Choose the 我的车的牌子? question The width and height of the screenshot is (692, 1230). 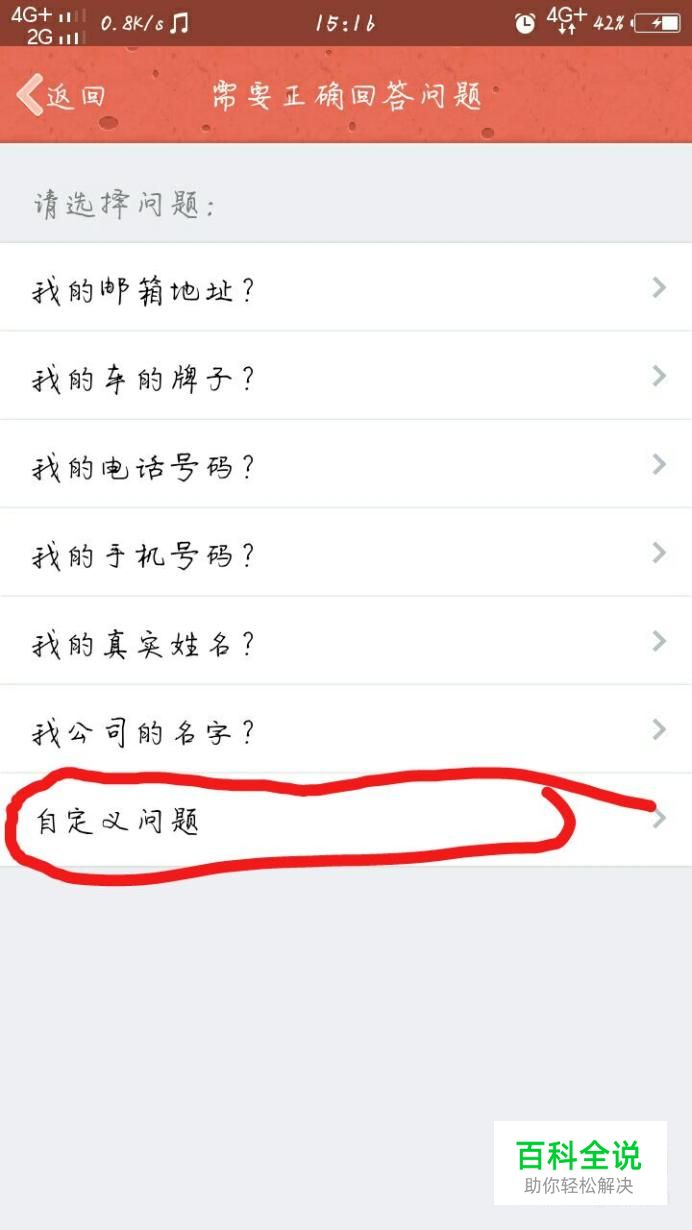tap(346, 376)
